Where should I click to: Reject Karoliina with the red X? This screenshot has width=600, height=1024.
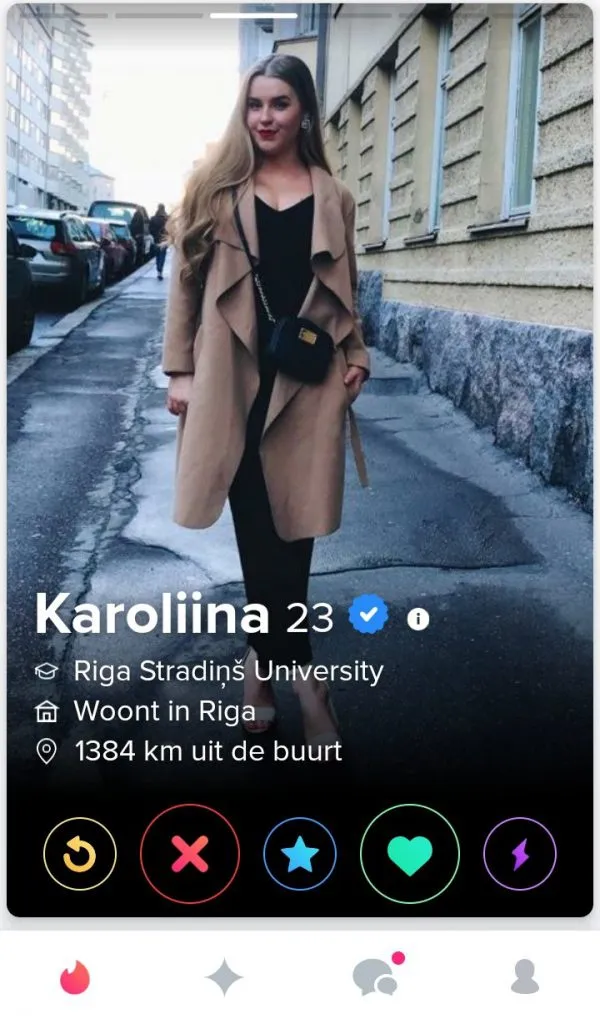(x=190, y=854)
